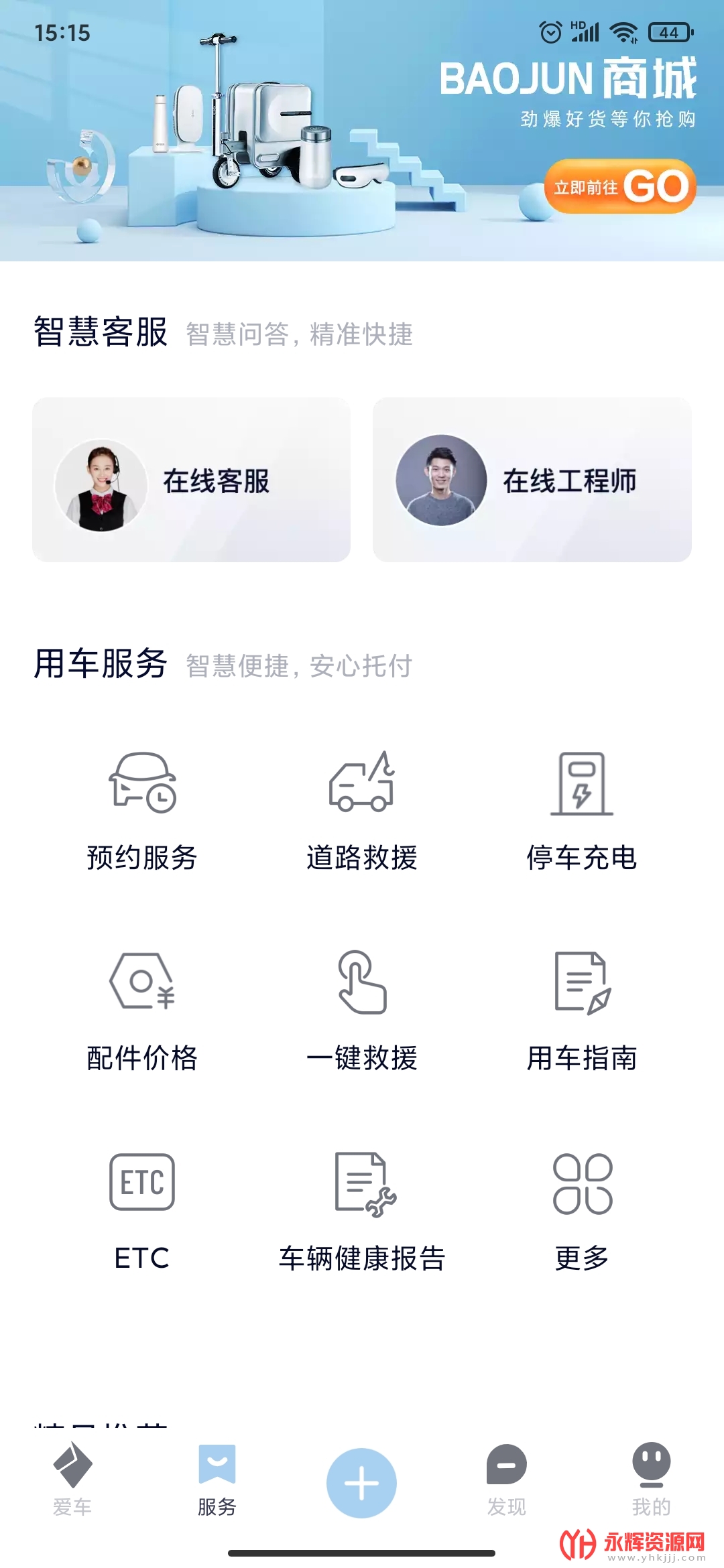Open 用车指南 car usage guide
Viewport: 724px width, 1568px height.
581,1009
